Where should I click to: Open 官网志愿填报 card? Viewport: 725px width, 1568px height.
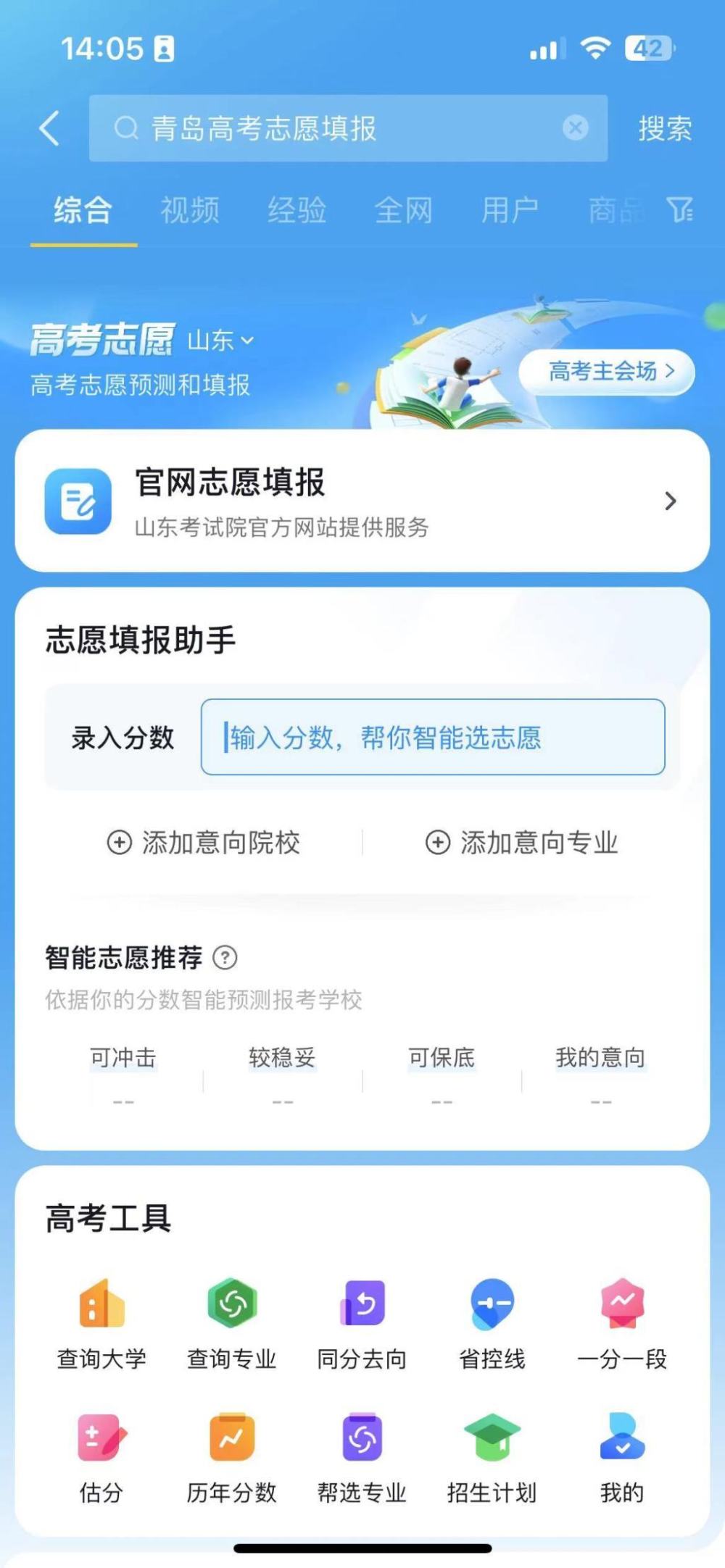[362, 501]
